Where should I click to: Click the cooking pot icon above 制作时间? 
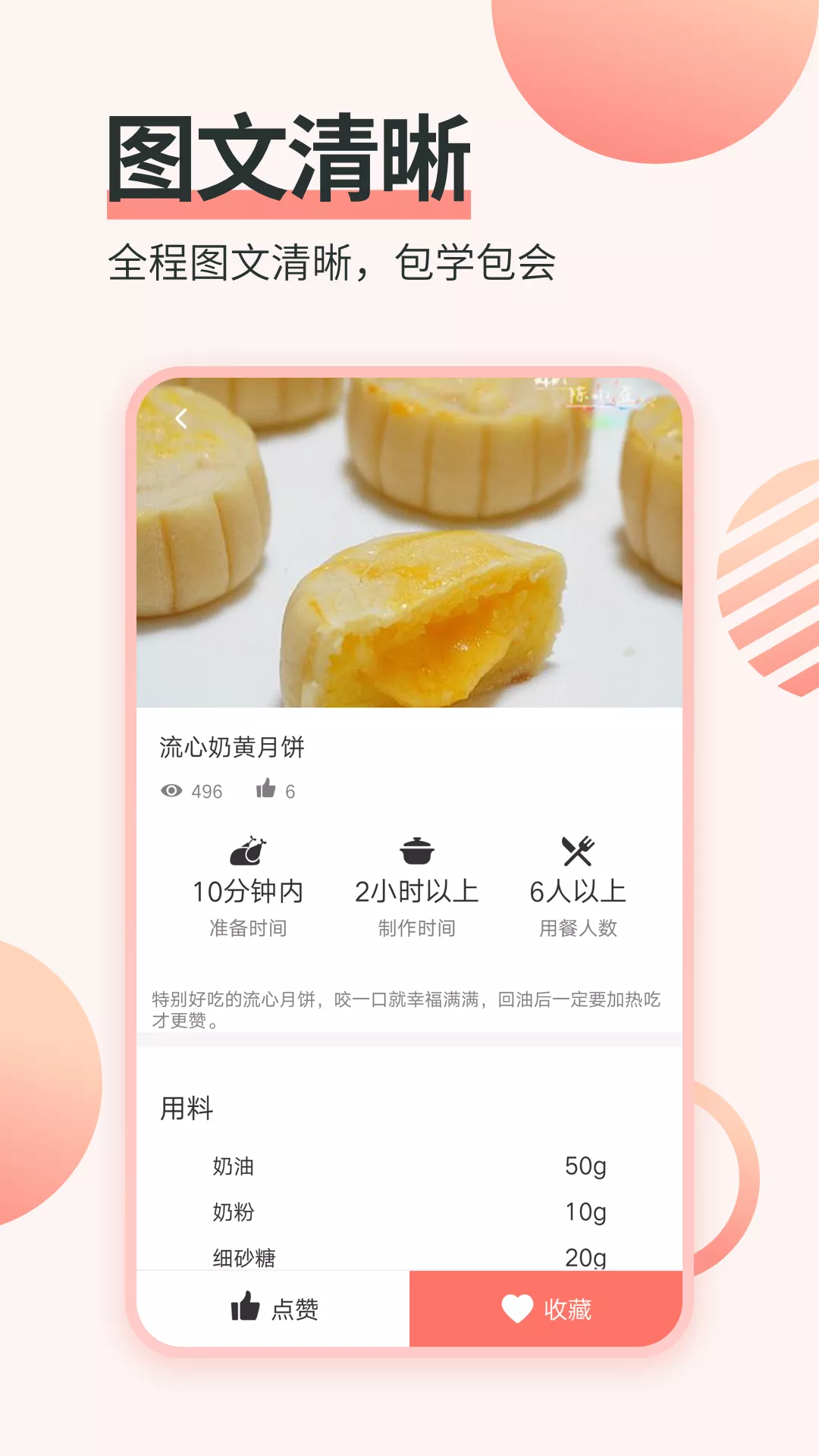pos(418,854)
